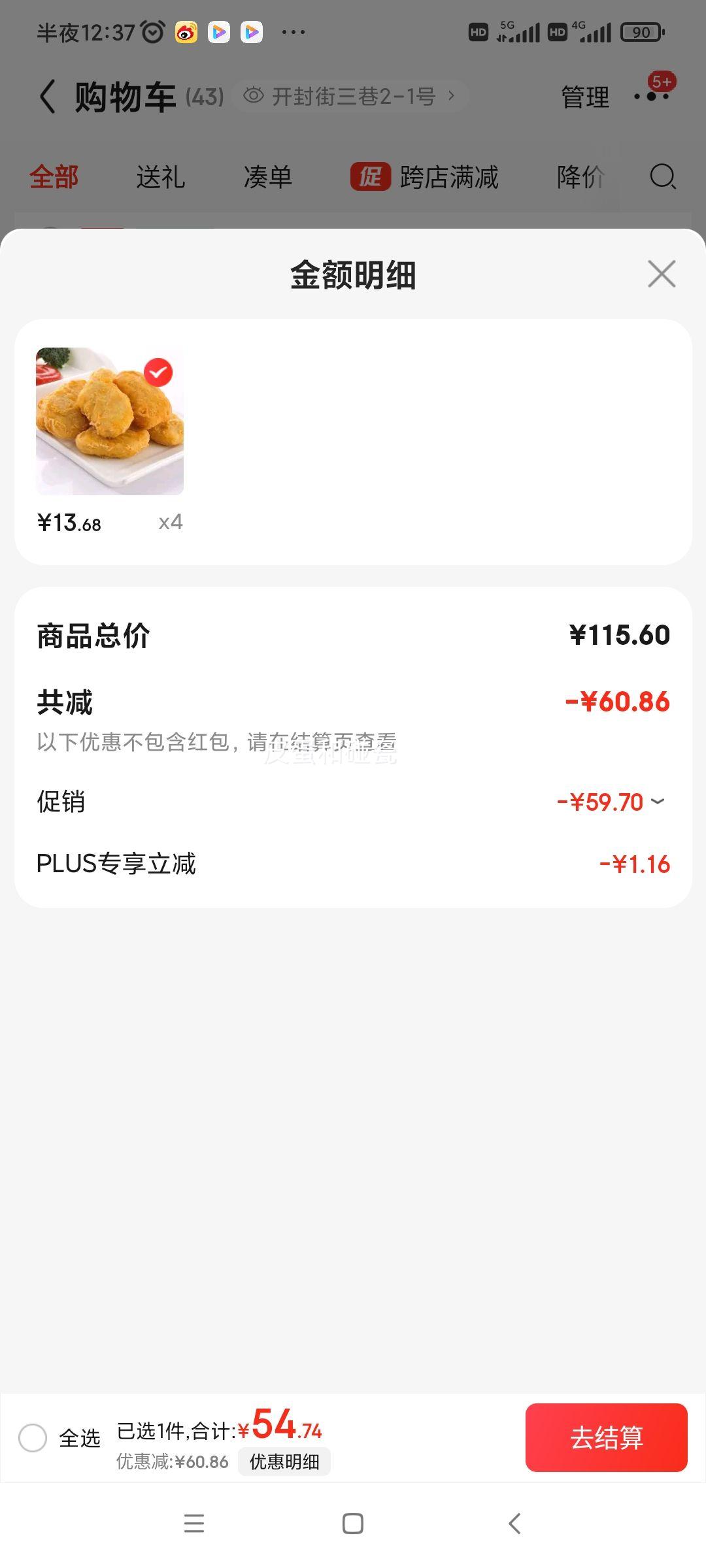Toggle the 全选 select-all circle

[x=33, y=1438]
